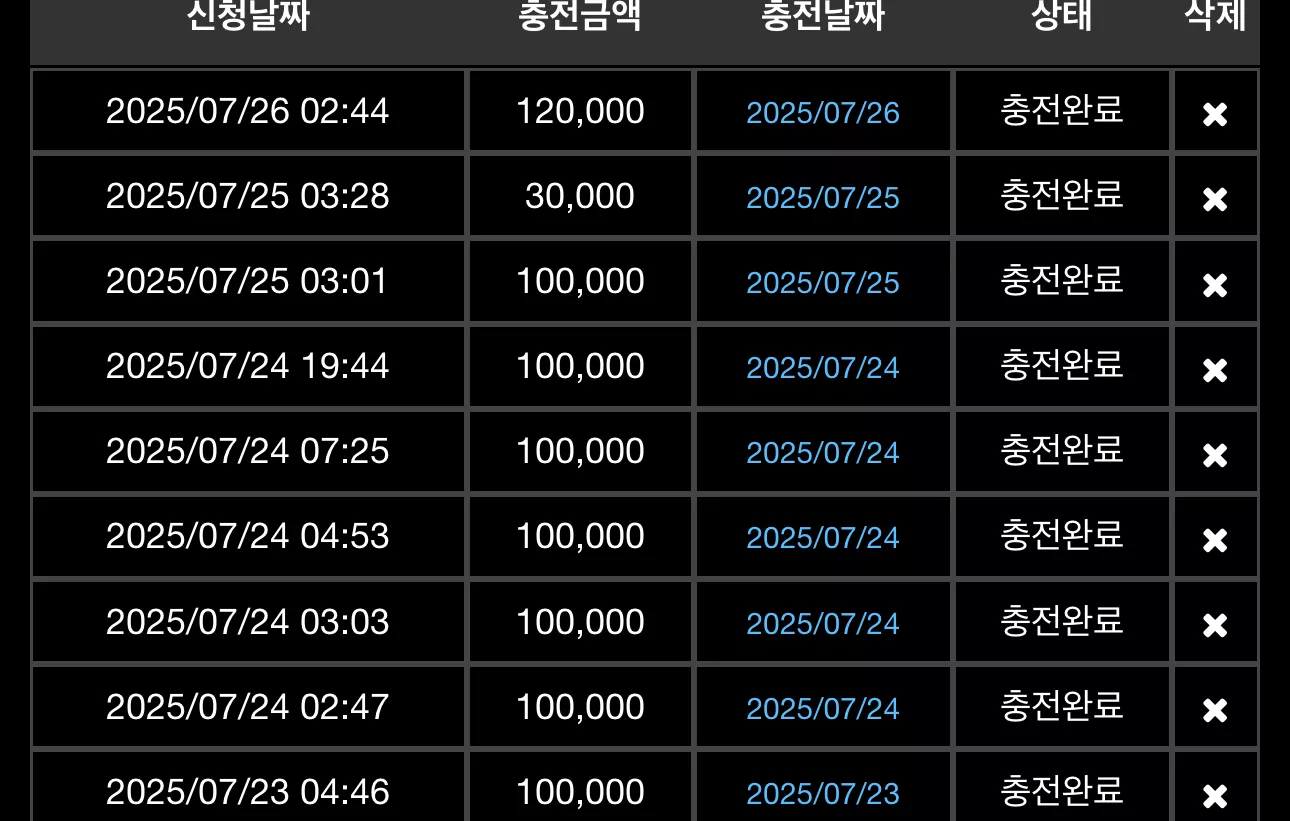Remove the 2025/07/24 03:03 entry
The height and width of the screenshot is (821, 1290).
tap(1215, 625)
